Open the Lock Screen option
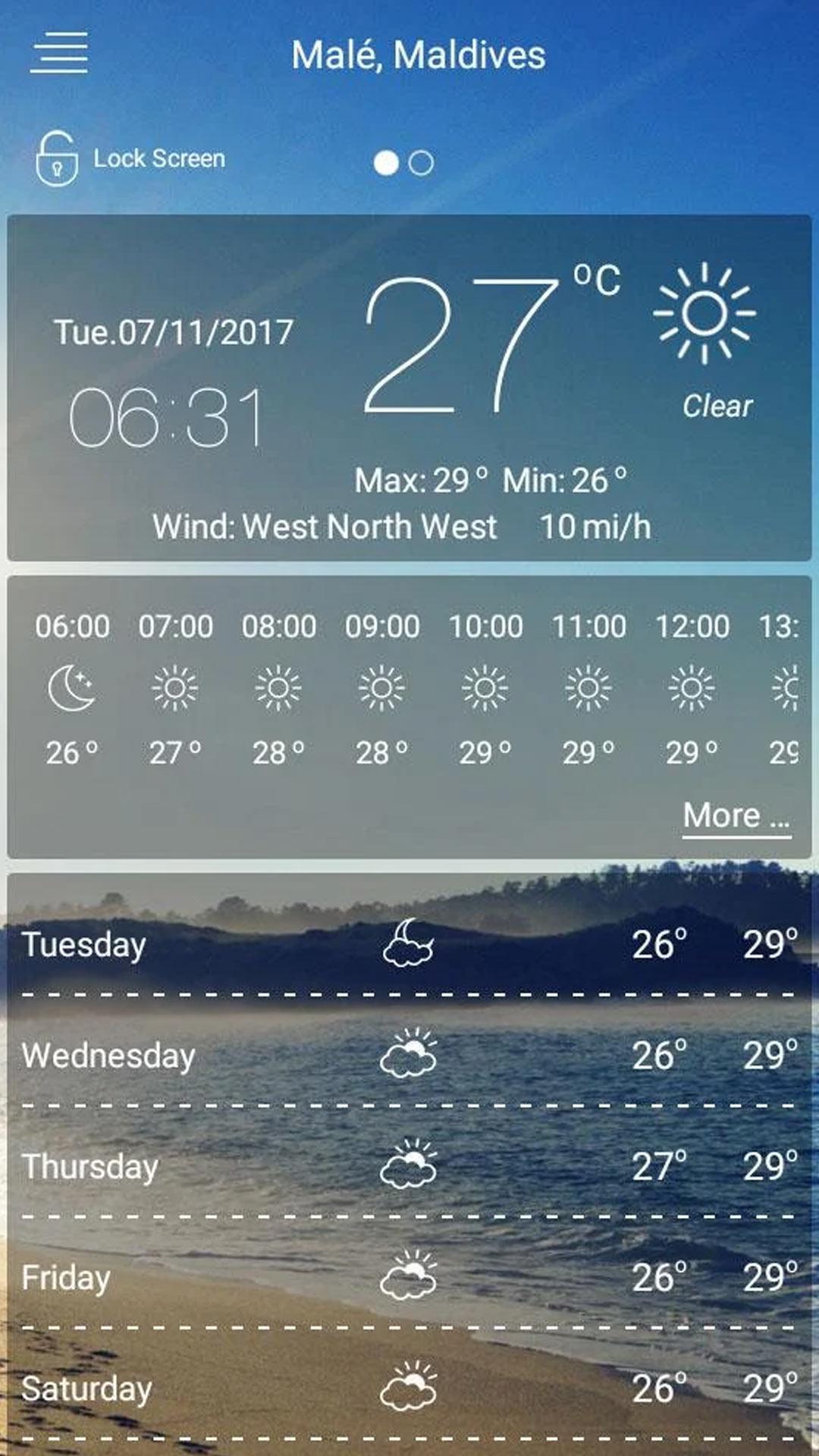The height and width of the screenshot is (1456, 819). [x=130, y=158]
